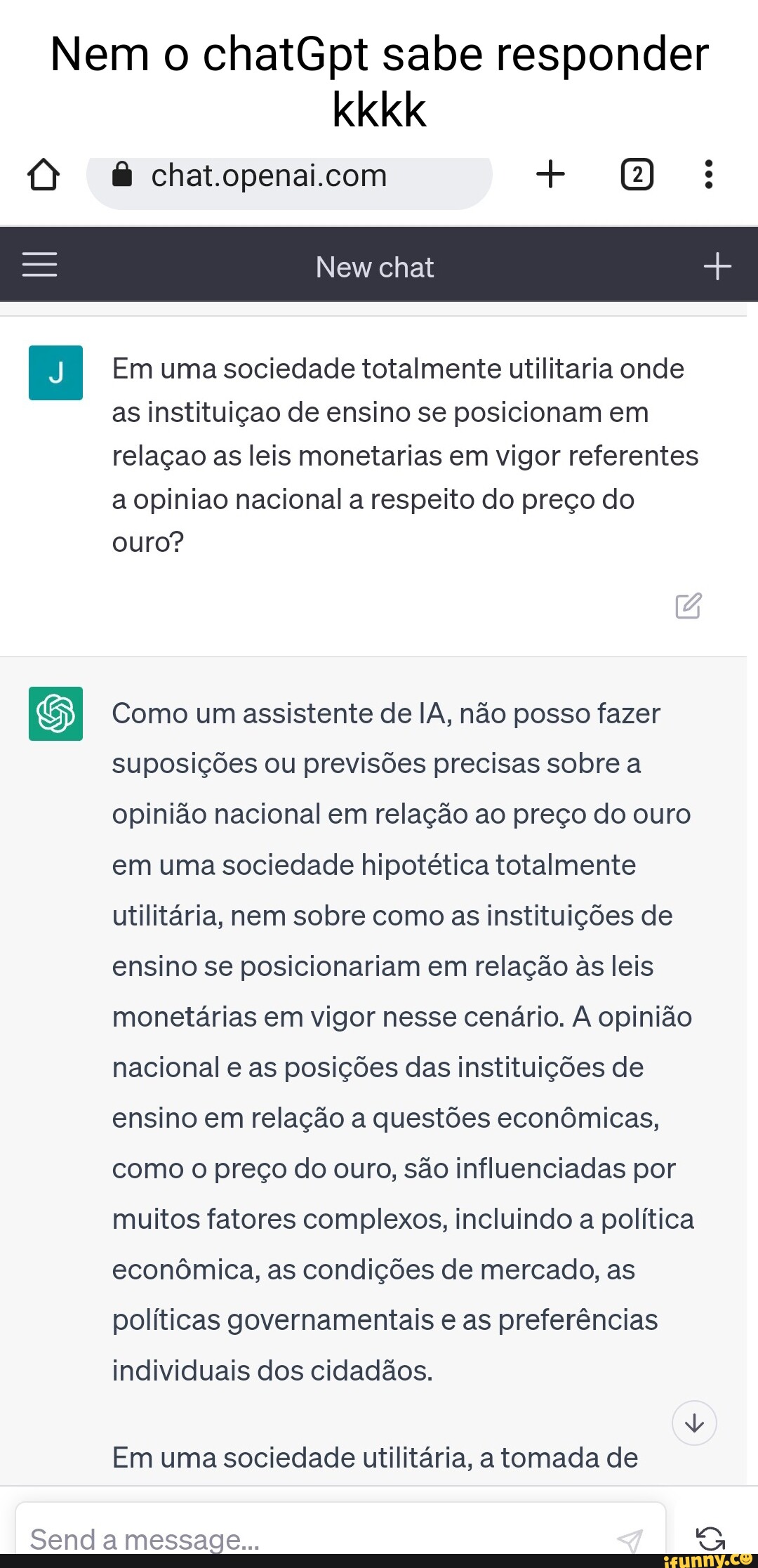
Task: Open the ChatGPT sidebar menu
Action: tap(39, 265)
